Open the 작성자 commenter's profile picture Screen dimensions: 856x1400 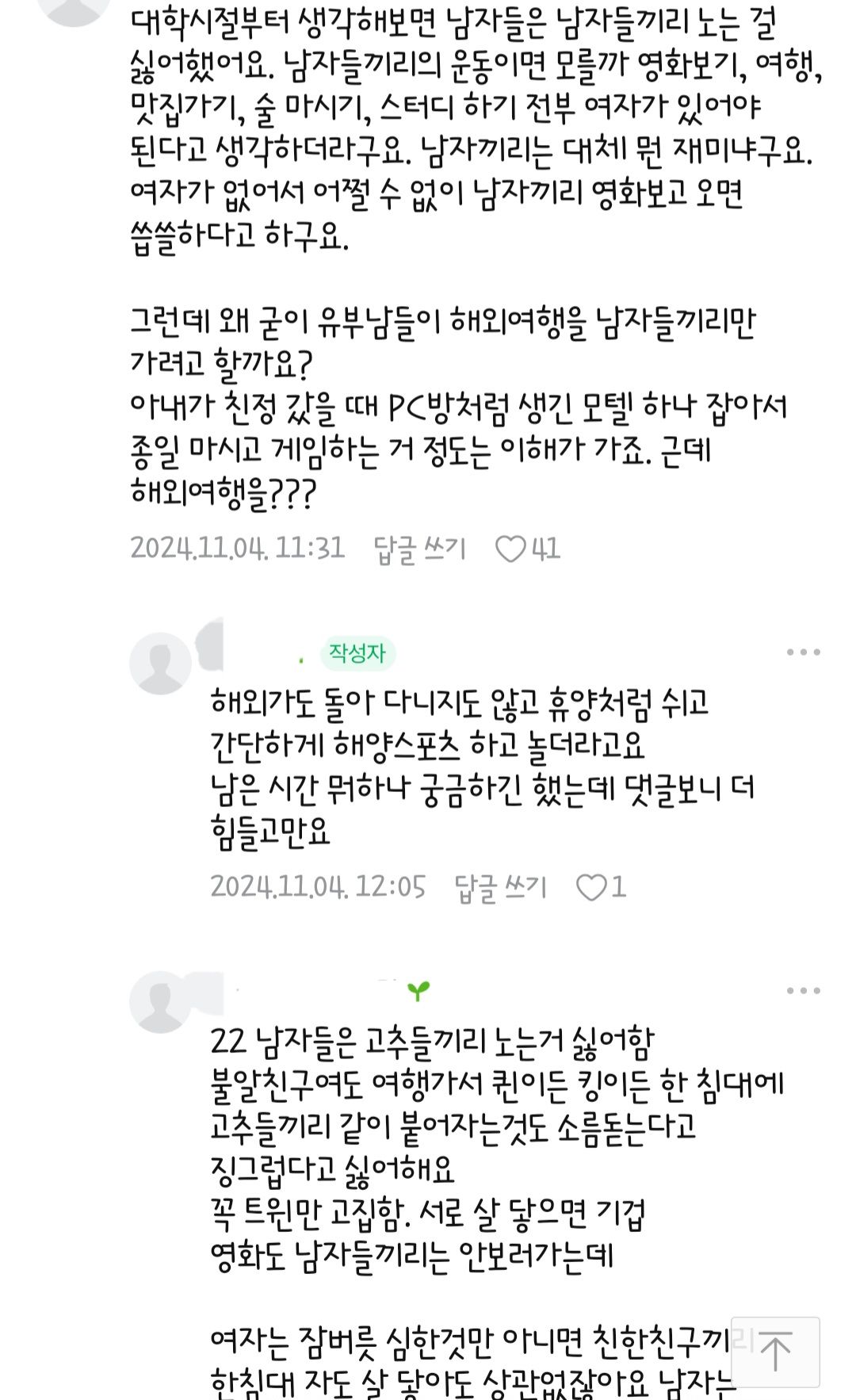(x=160, y=664)
